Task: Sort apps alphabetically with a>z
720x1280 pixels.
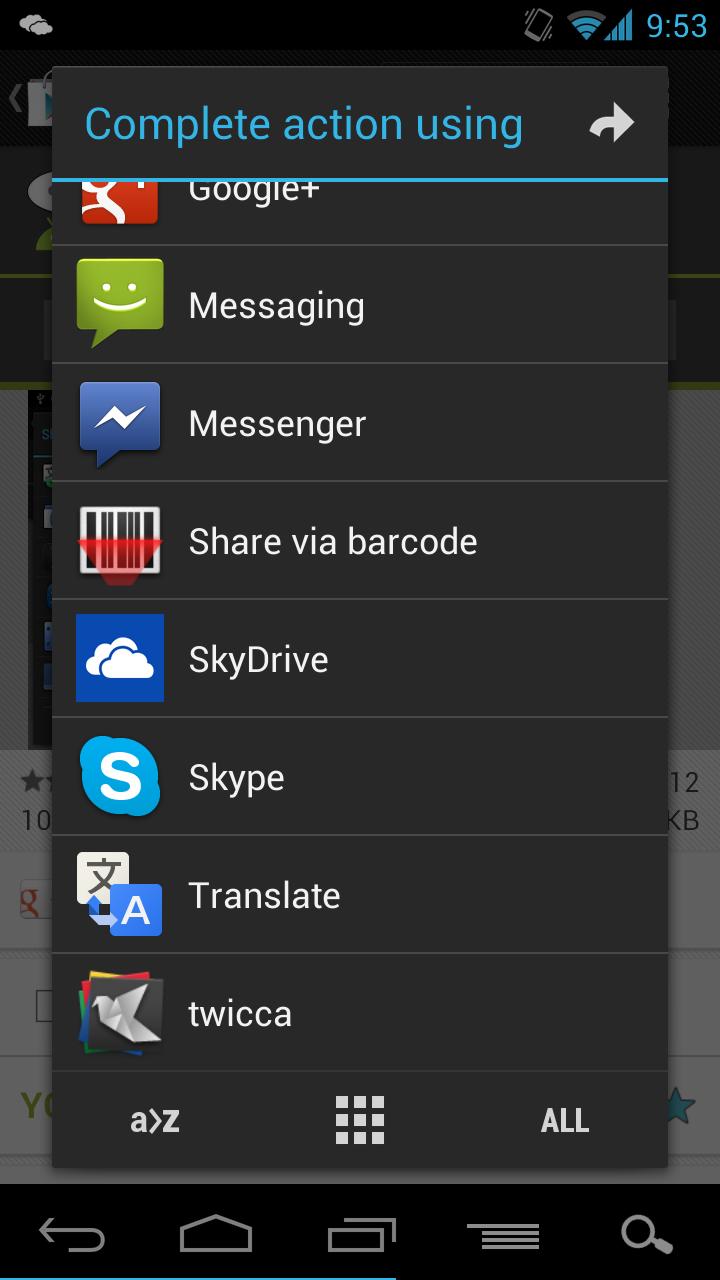Action: click(155, 1120)
